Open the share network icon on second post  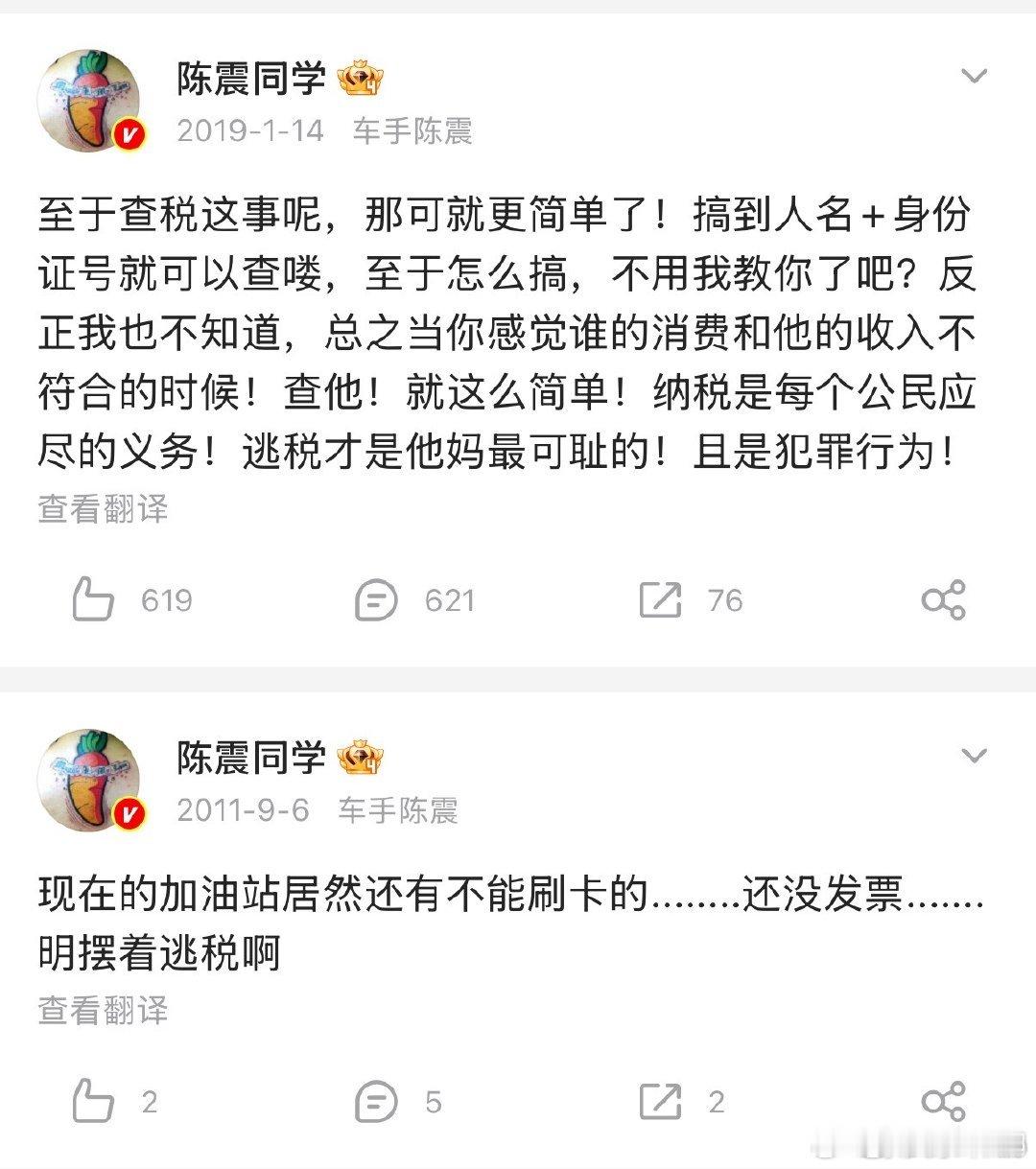(x=945, y=1103)
